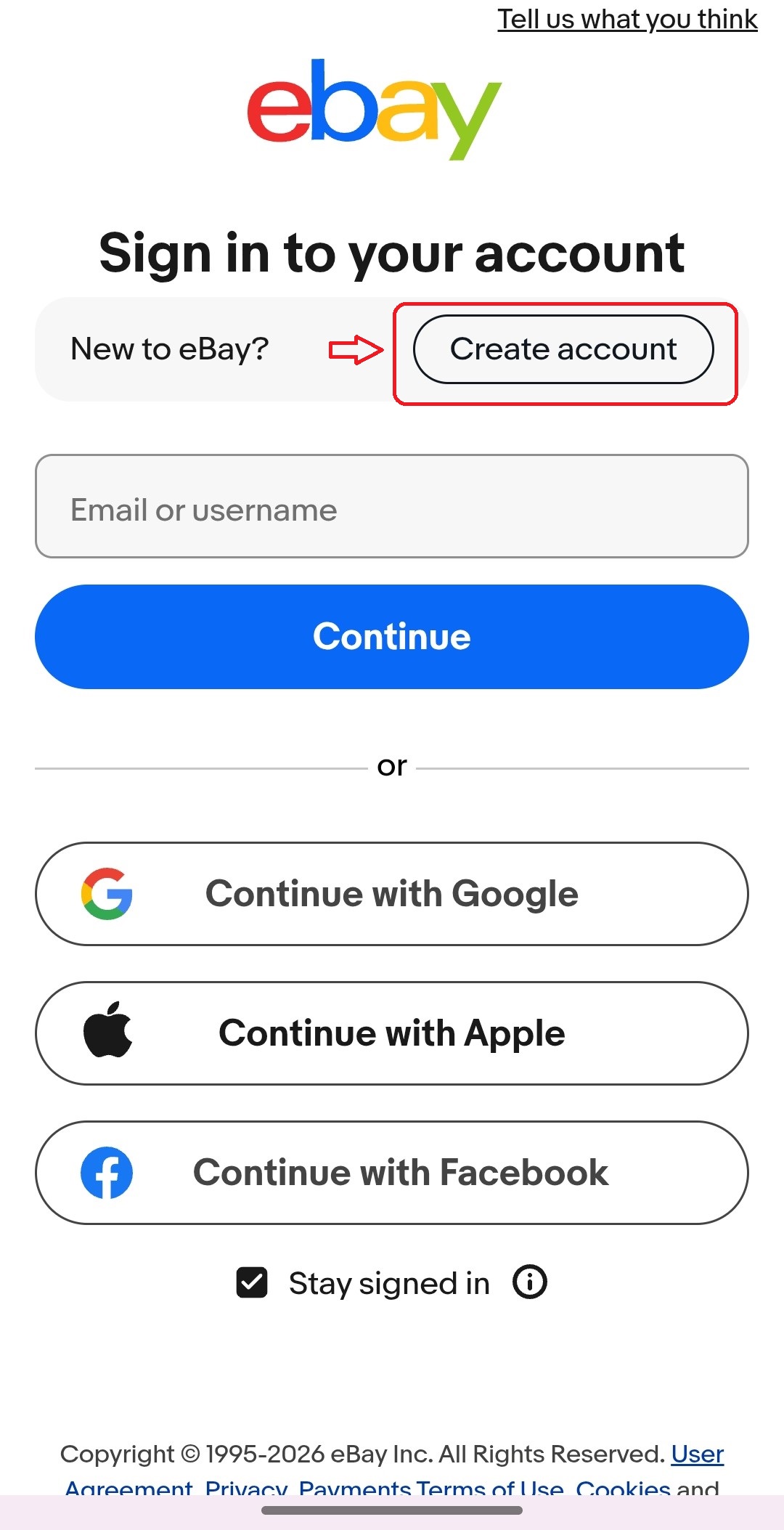This screenshot has height=1530, width=784.
Task: Open the Tell us what you think link
Action: tap(627, 20)
